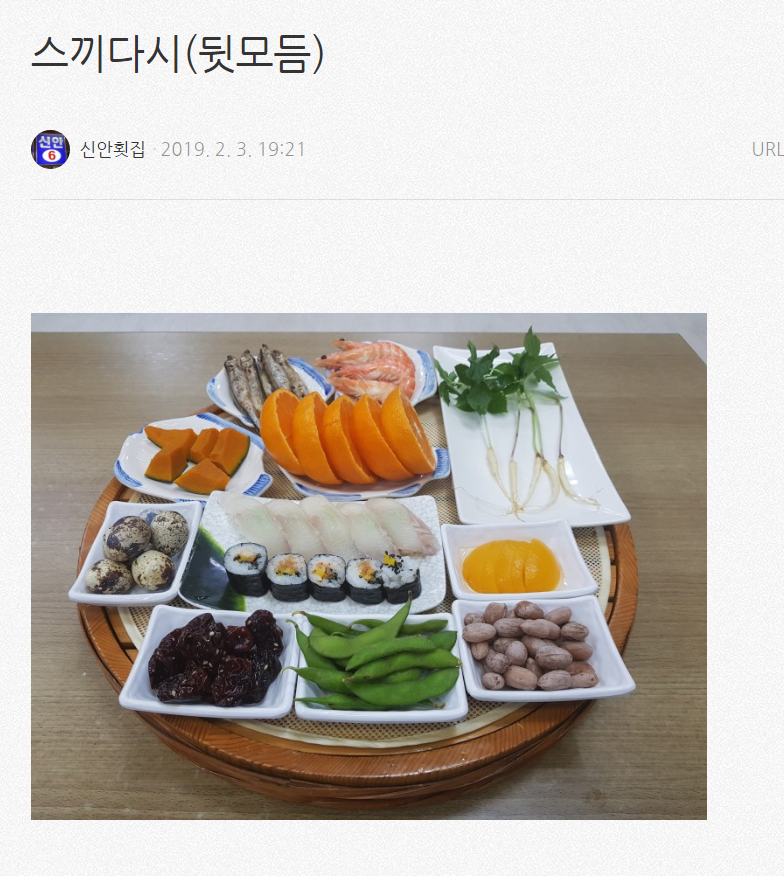Screen dimensions: 784x876
Task: Open the 신안횟집 author profile picture
Action: tap(50, 149)
